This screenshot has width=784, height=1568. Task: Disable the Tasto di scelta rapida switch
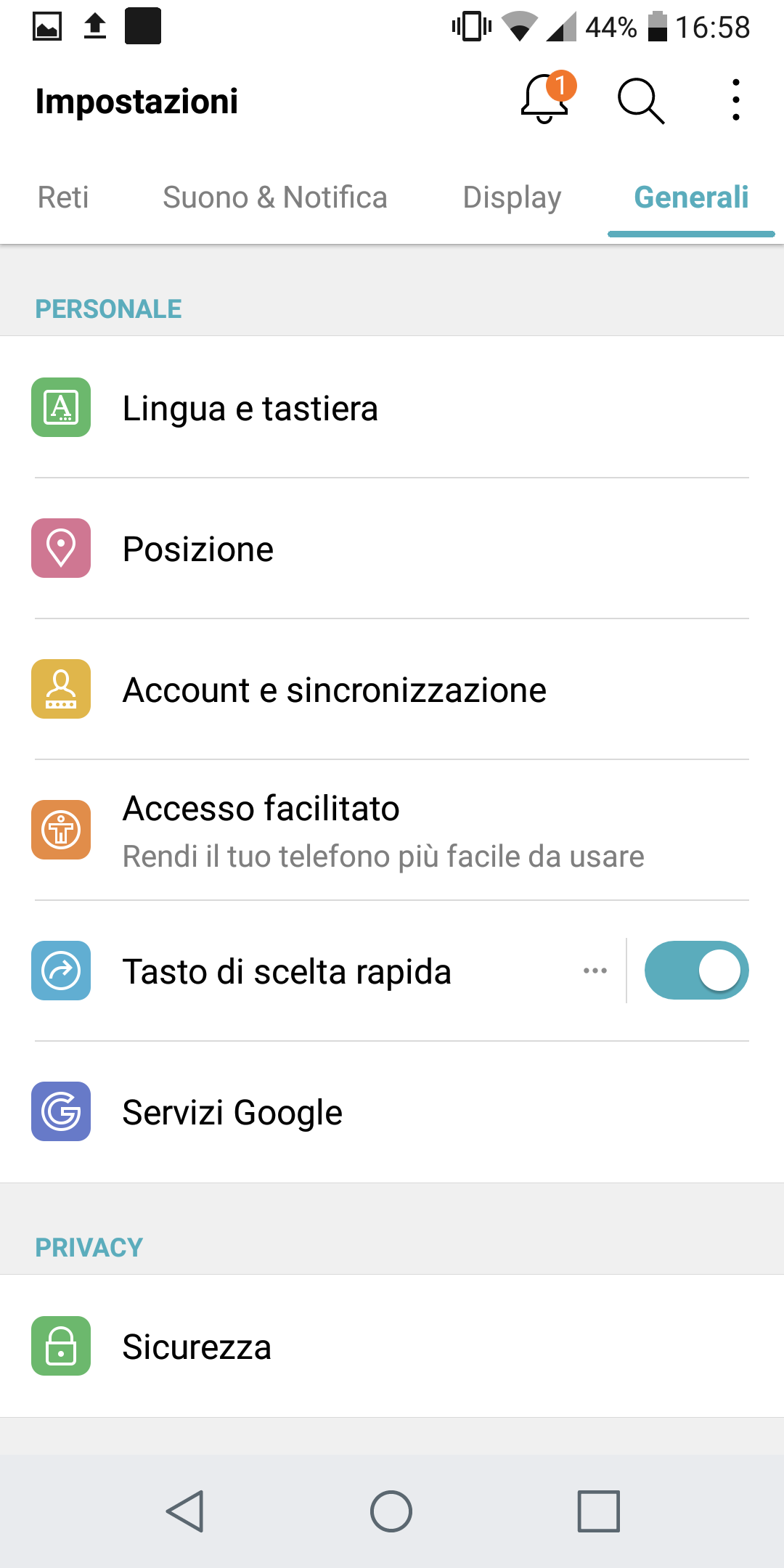(x=696, y=971)
